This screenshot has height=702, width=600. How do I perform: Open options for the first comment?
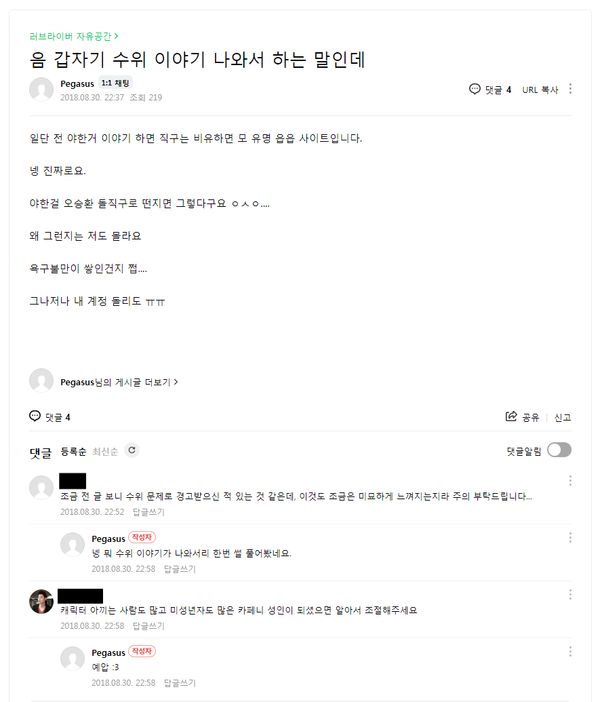[x=571, y=481]
